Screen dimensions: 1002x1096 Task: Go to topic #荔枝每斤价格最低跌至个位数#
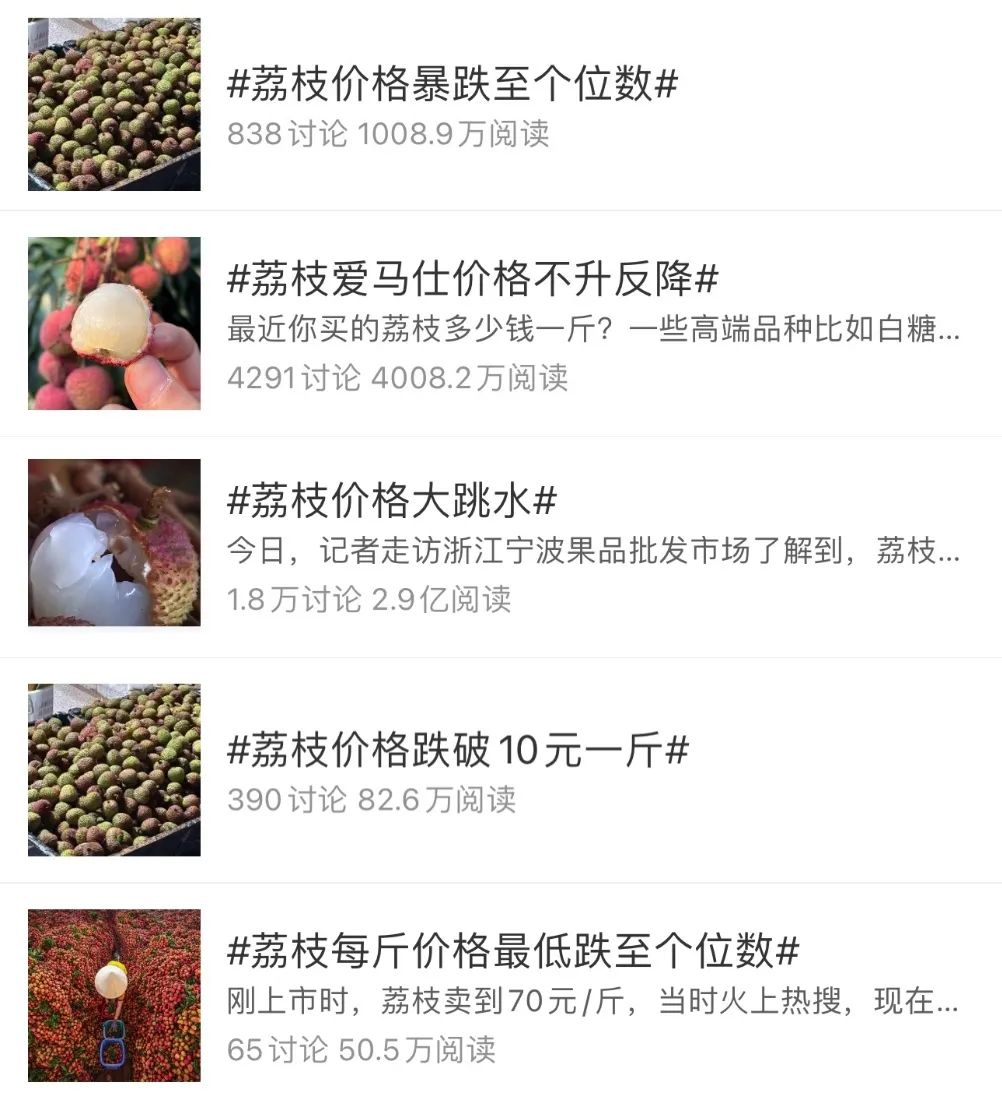pyautogui.click(x=513, y=951)
